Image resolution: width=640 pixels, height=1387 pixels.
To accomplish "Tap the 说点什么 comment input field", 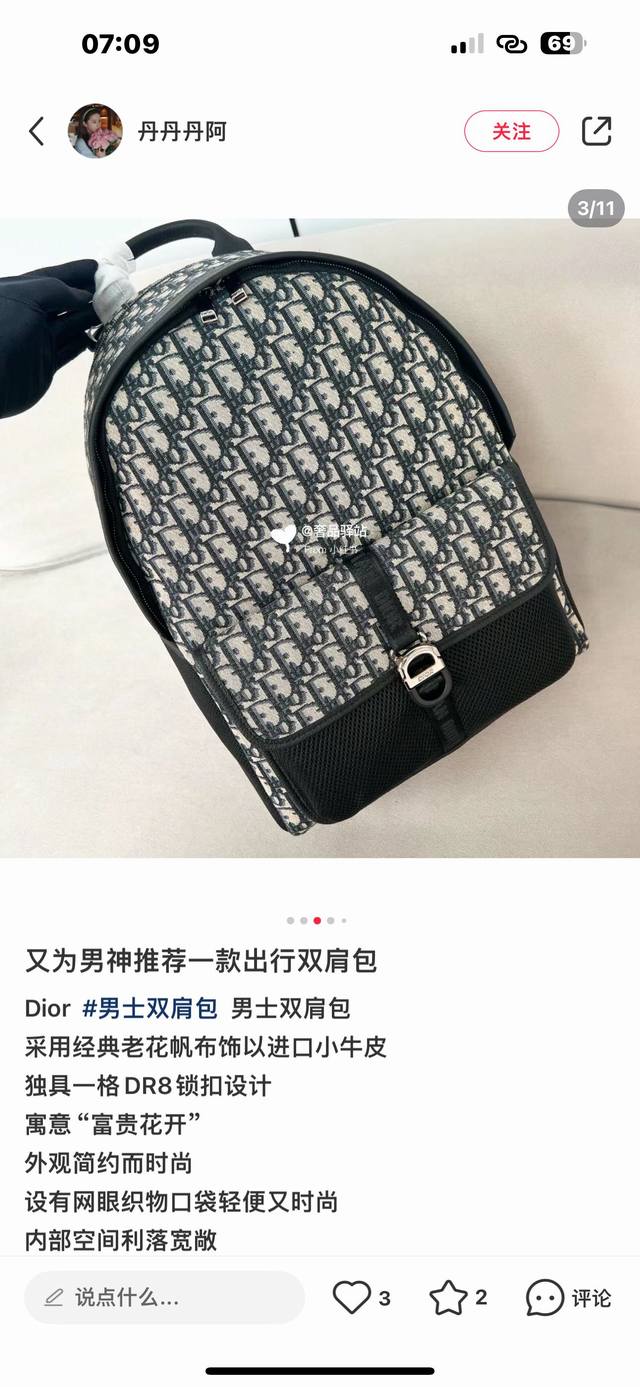I will pos(165,1298).
